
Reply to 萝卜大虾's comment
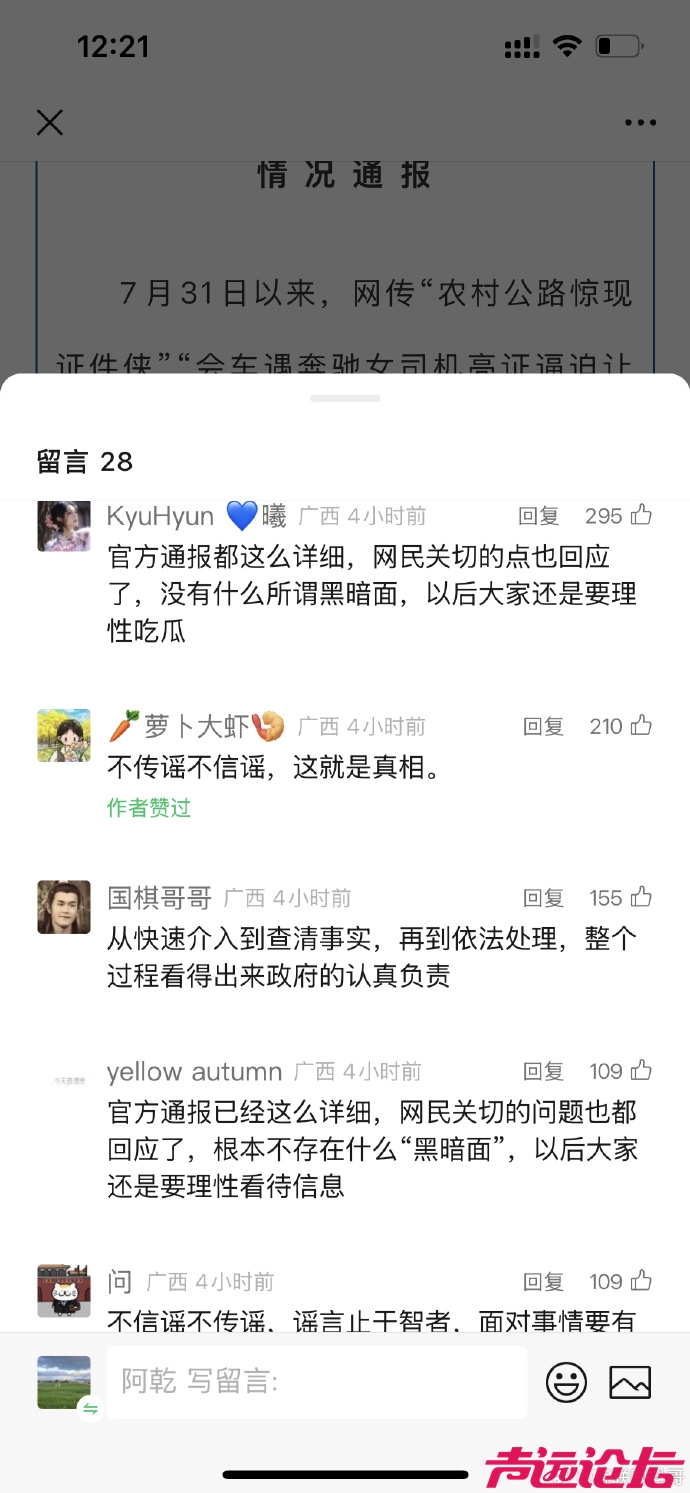pos(543,727)
